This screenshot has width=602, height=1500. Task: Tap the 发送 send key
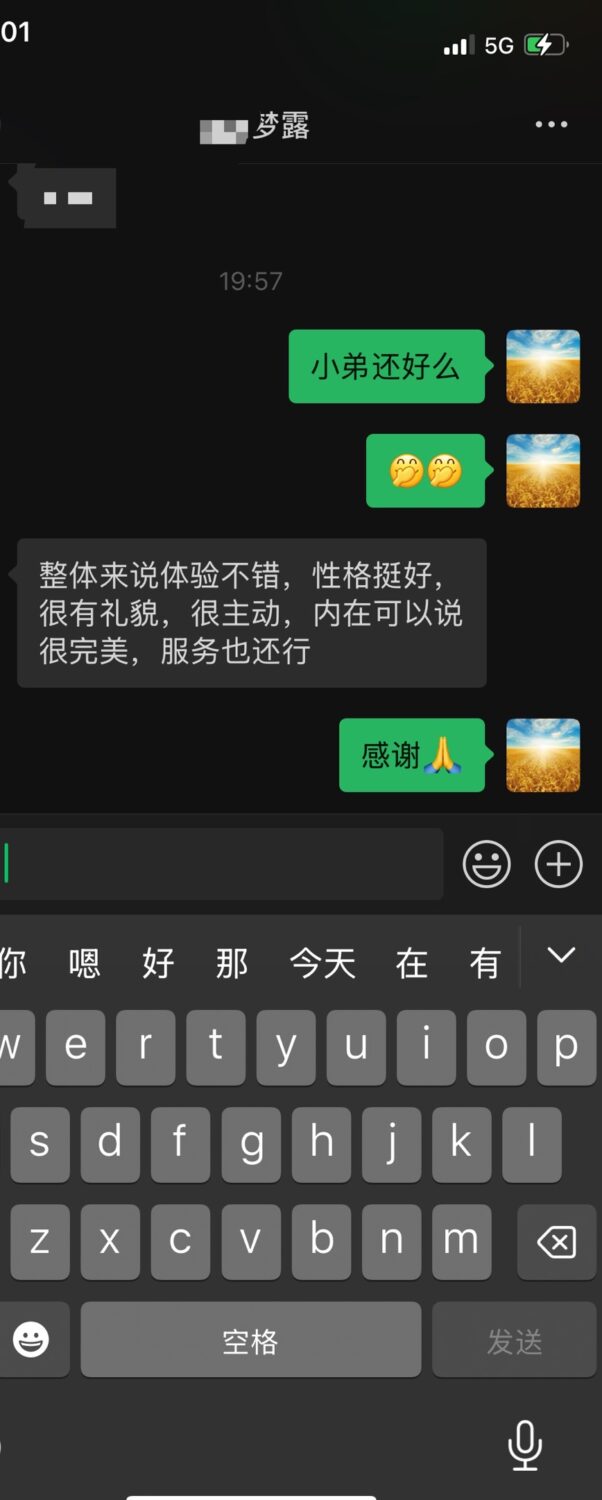[514, 1340]
